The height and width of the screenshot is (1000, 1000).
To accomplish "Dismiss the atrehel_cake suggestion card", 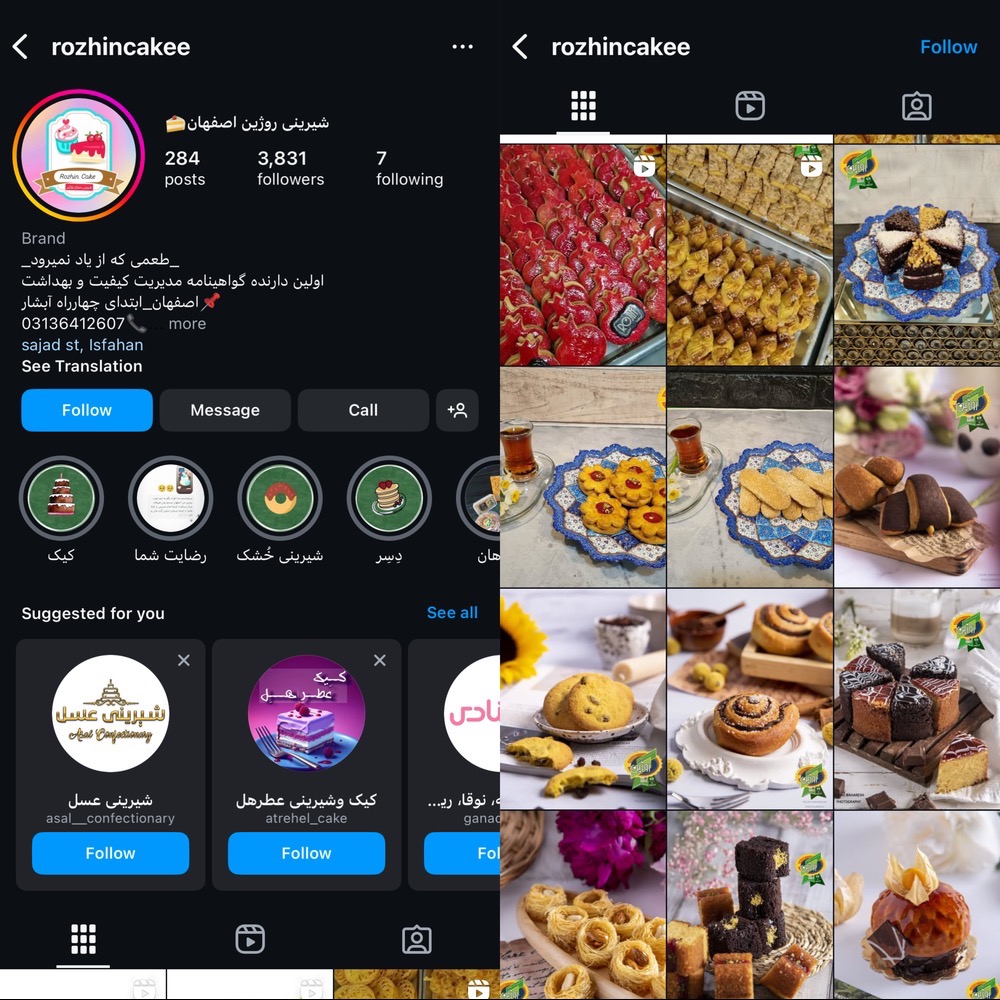I will click(379, 660).
